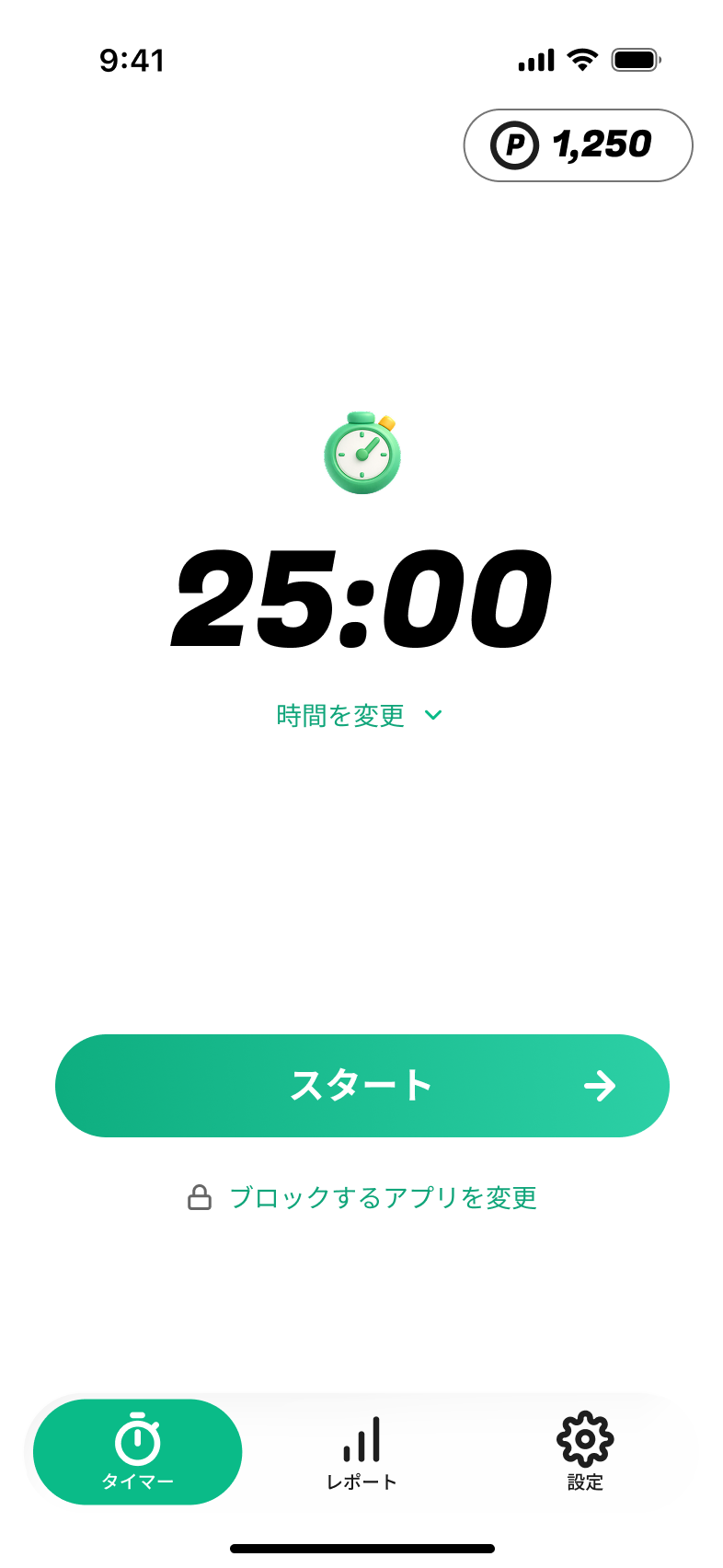
Task: Tap the arrow icon inside the スタート button
Action: coord(602,1086)
